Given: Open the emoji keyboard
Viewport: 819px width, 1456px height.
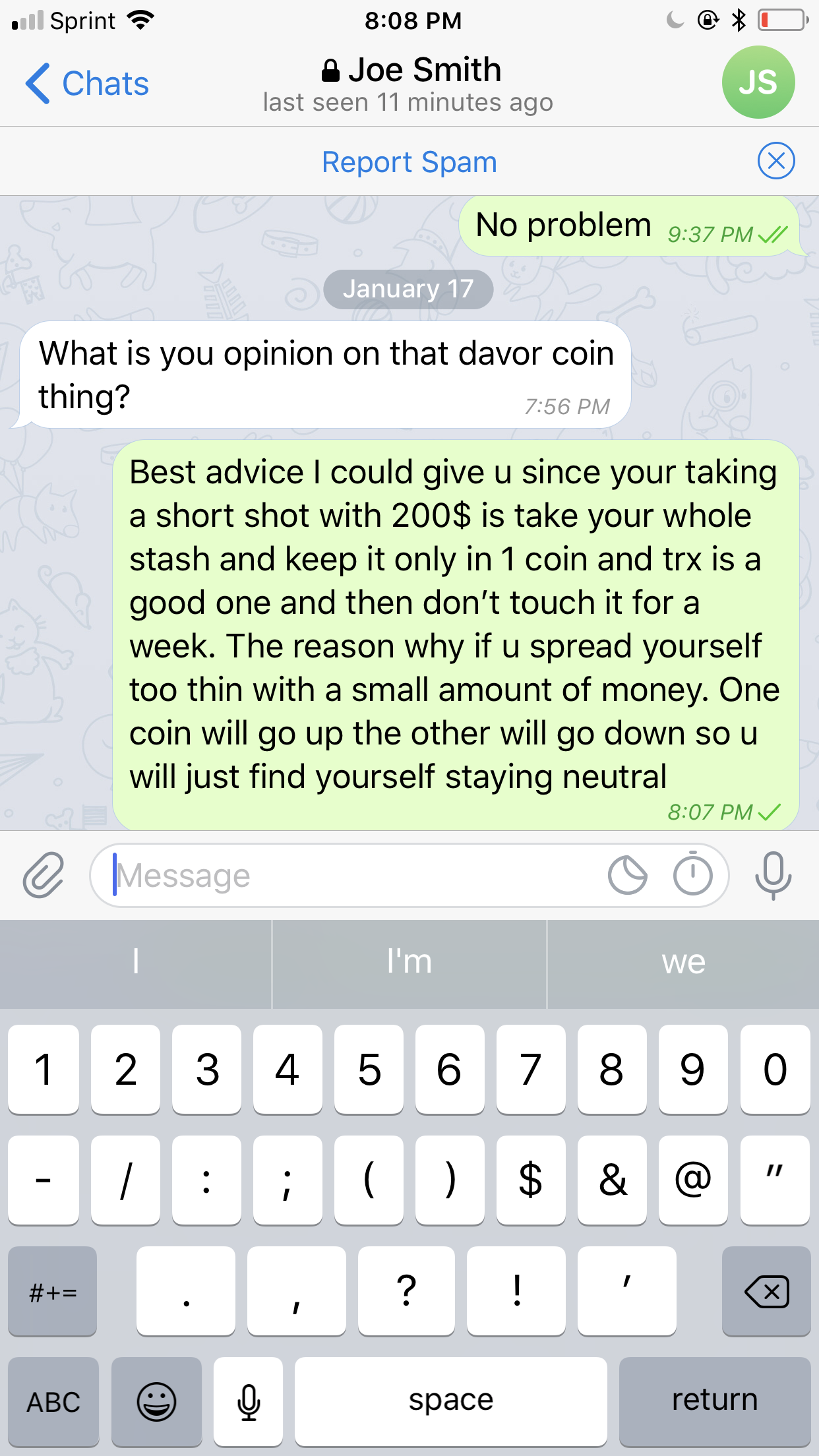Looking at the screenshot, I should [x=156, y=1401].
